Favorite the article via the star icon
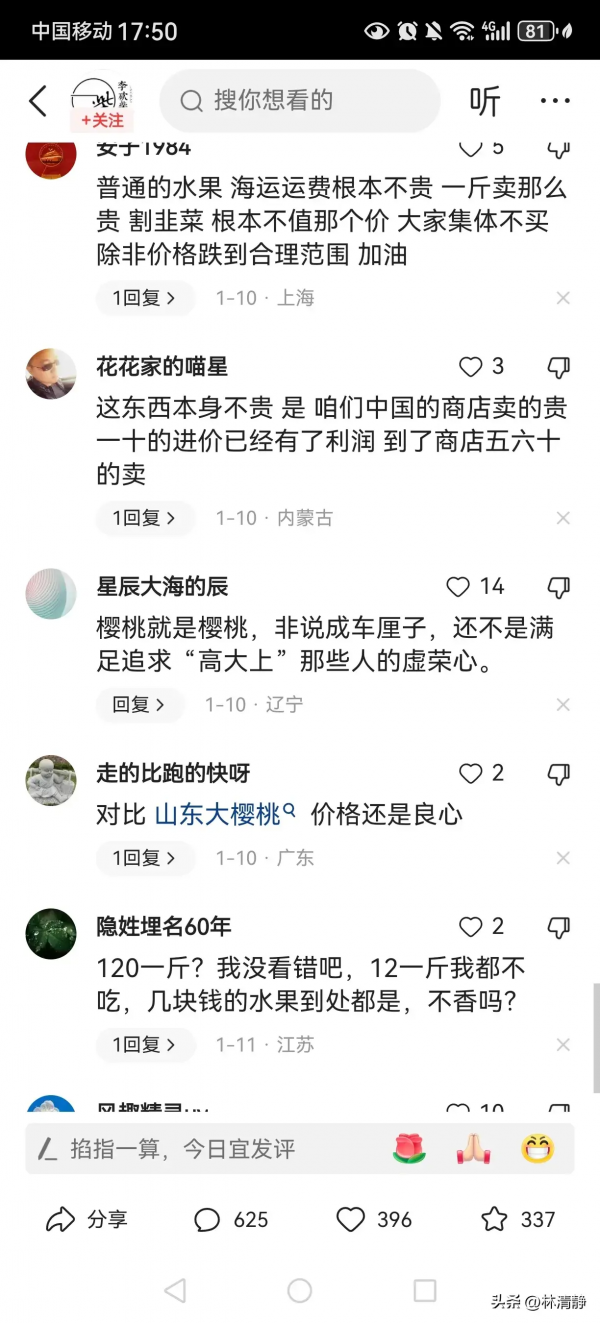 (495, 1219)
